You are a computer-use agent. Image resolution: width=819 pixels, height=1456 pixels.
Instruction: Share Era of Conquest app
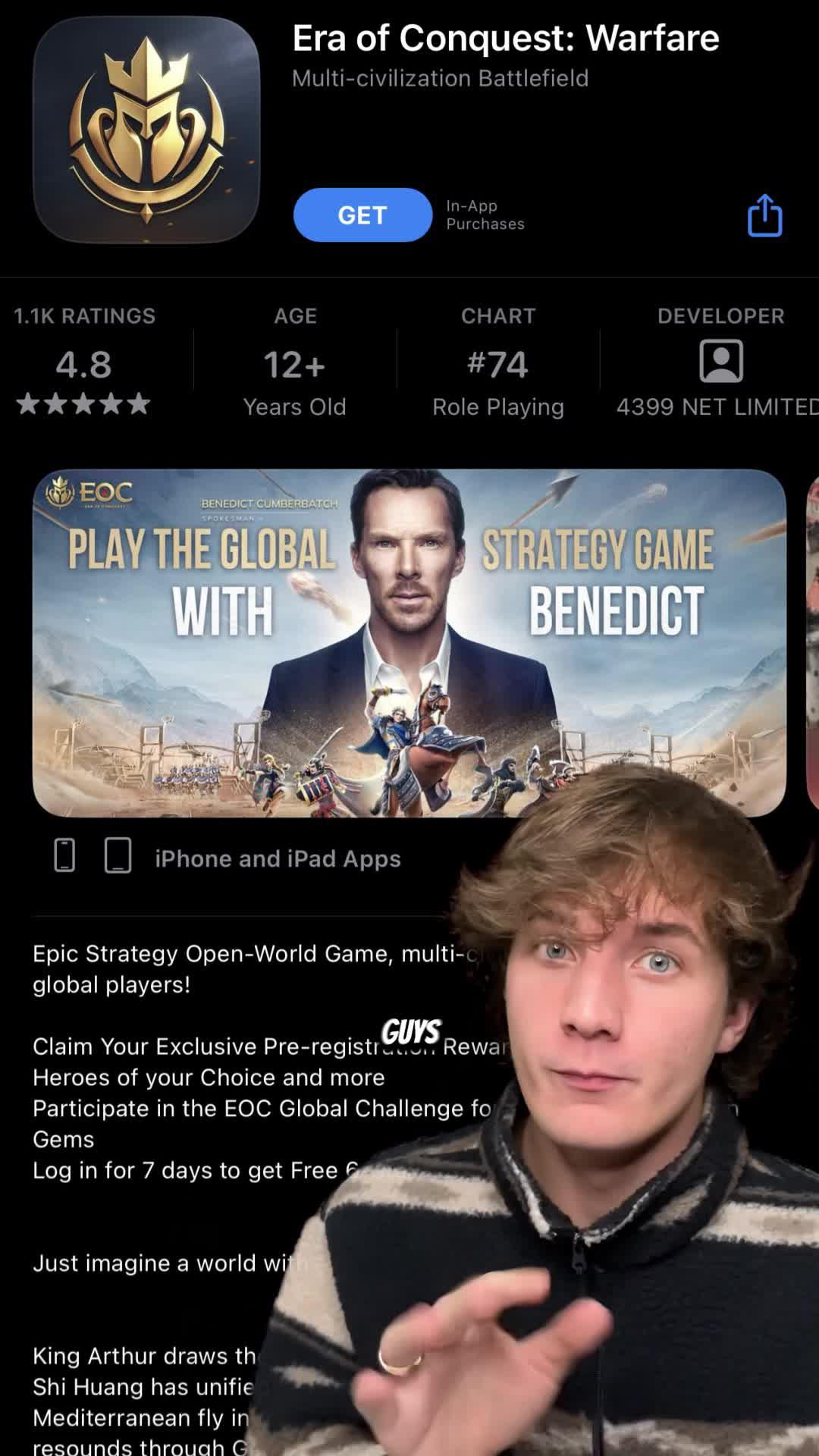click(x=764, y=215)
